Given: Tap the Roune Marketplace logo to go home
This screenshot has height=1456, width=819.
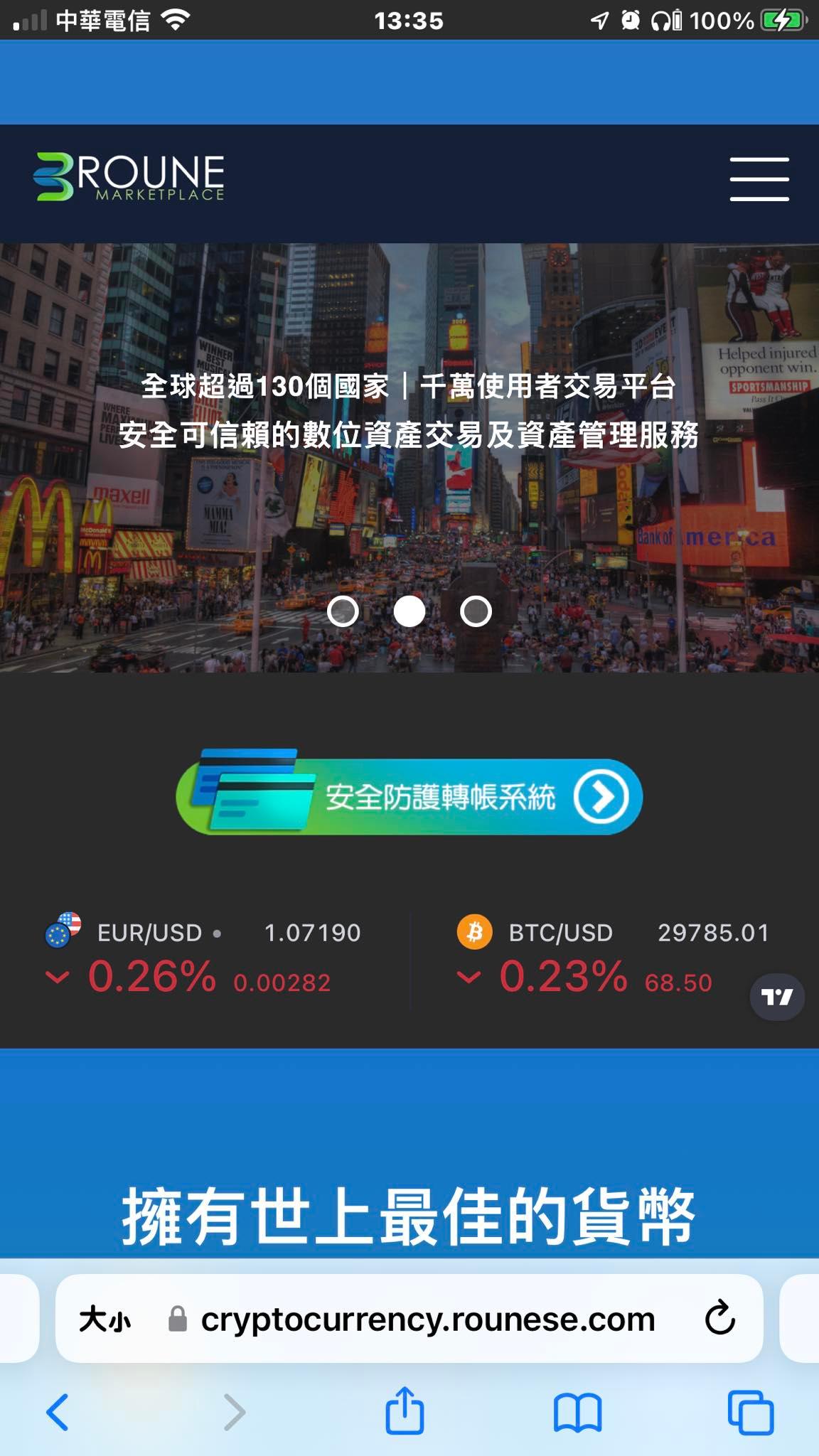Looking at the screenshot, I should [x=129, y=177].
